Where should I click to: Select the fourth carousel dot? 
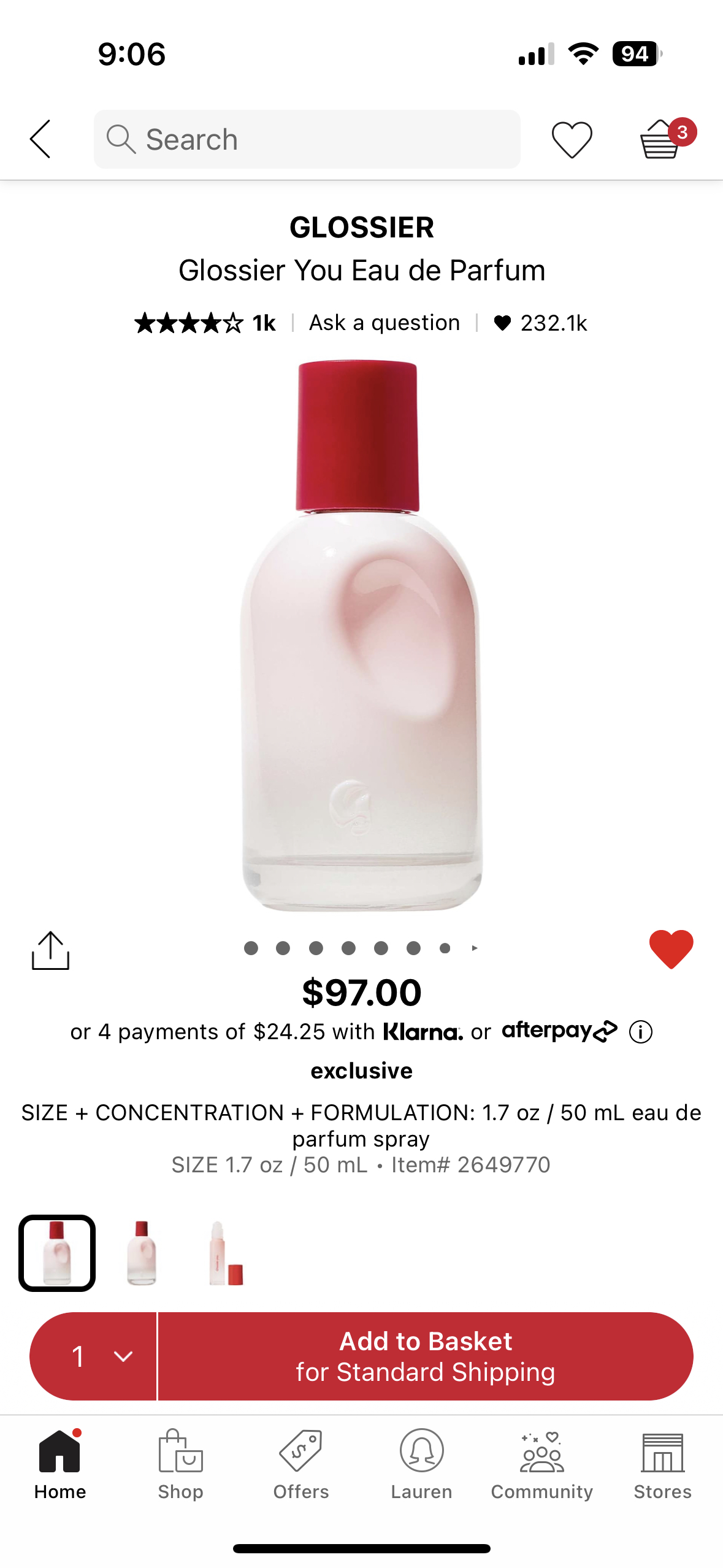348,948
